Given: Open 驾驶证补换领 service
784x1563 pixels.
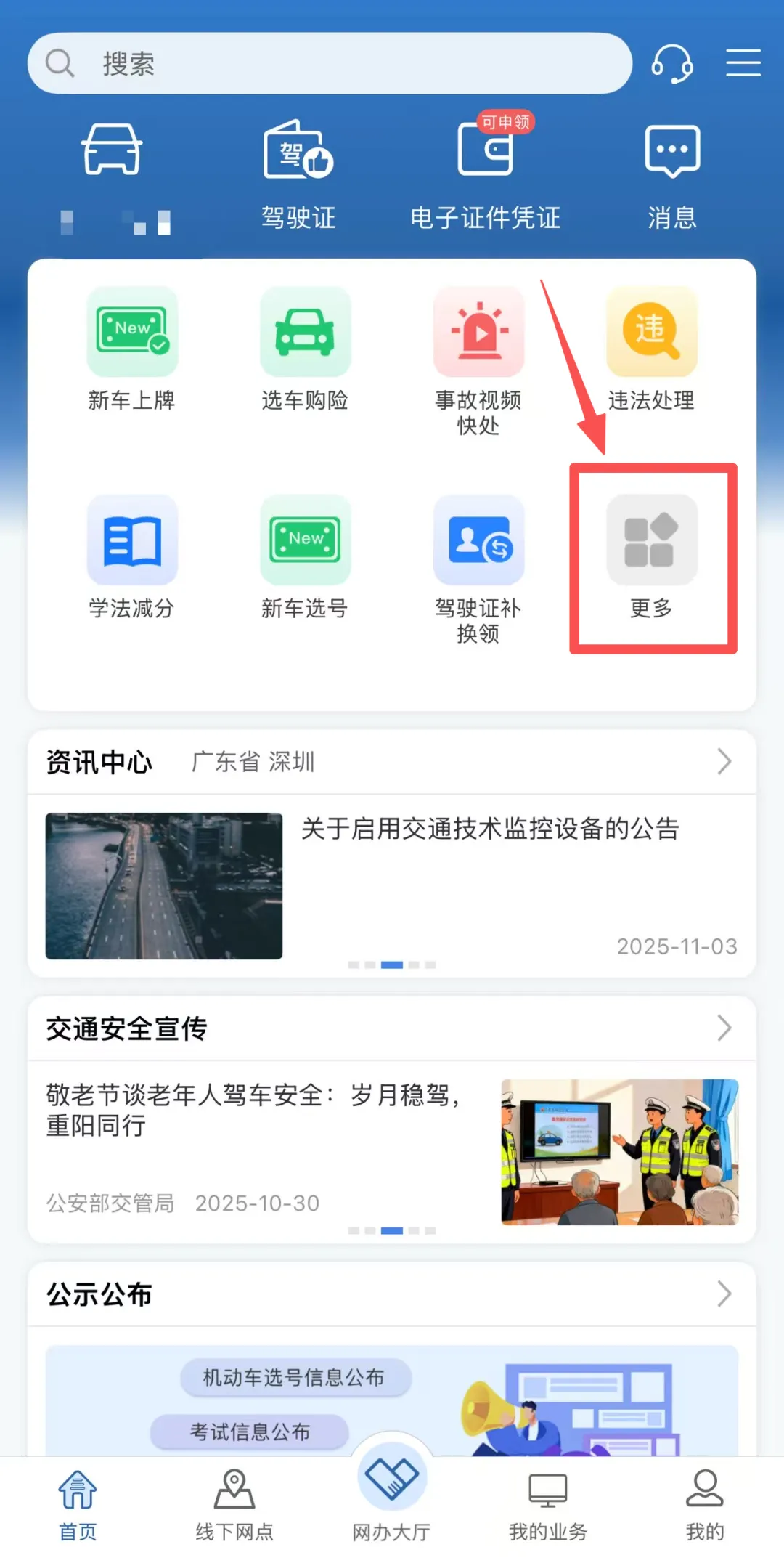Looking at the screenshot, I should (478, 568).
